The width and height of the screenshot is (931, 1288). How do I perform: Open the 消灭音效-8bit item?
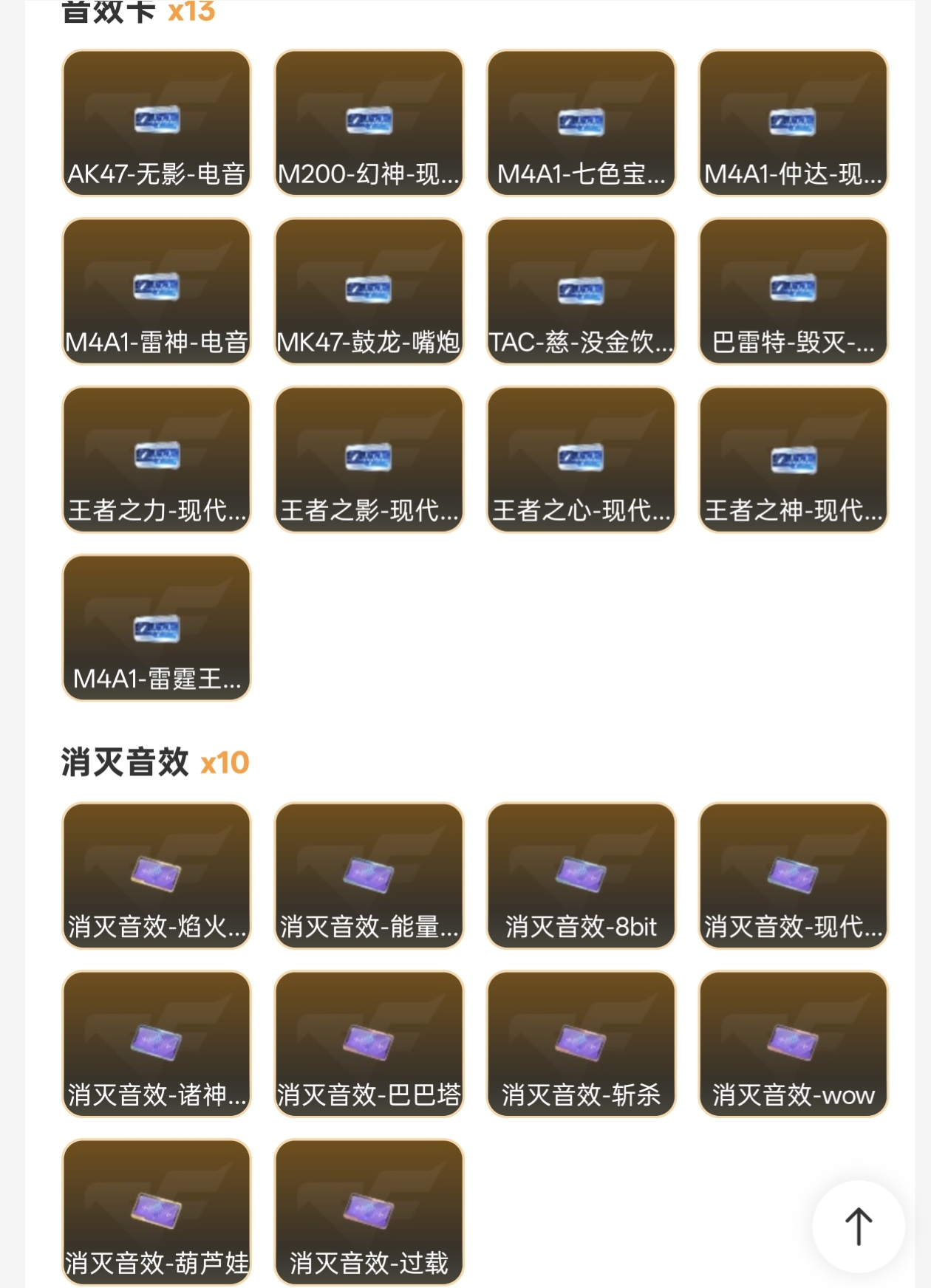[581, 875]
